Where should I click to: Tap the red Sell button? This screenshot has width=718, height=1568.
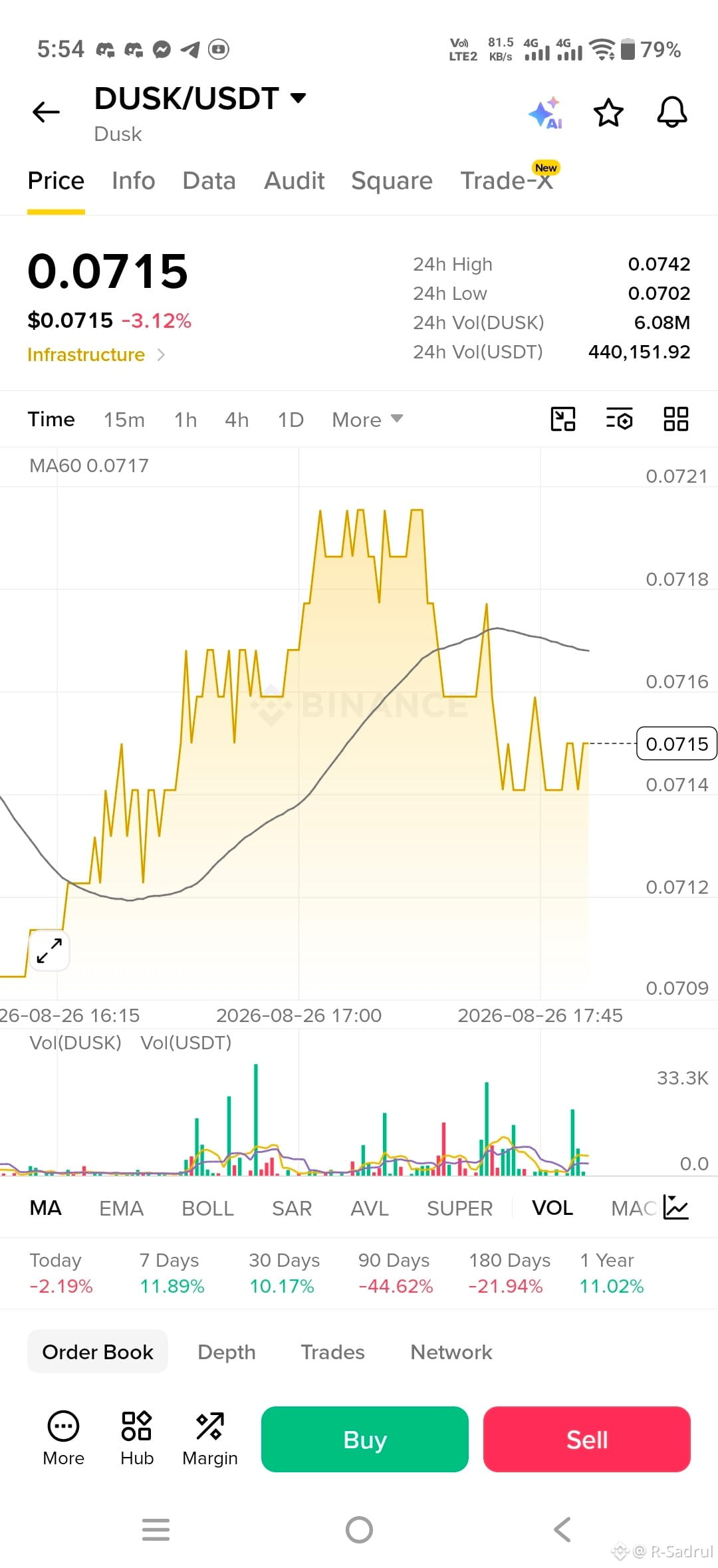click(587, 1439)
